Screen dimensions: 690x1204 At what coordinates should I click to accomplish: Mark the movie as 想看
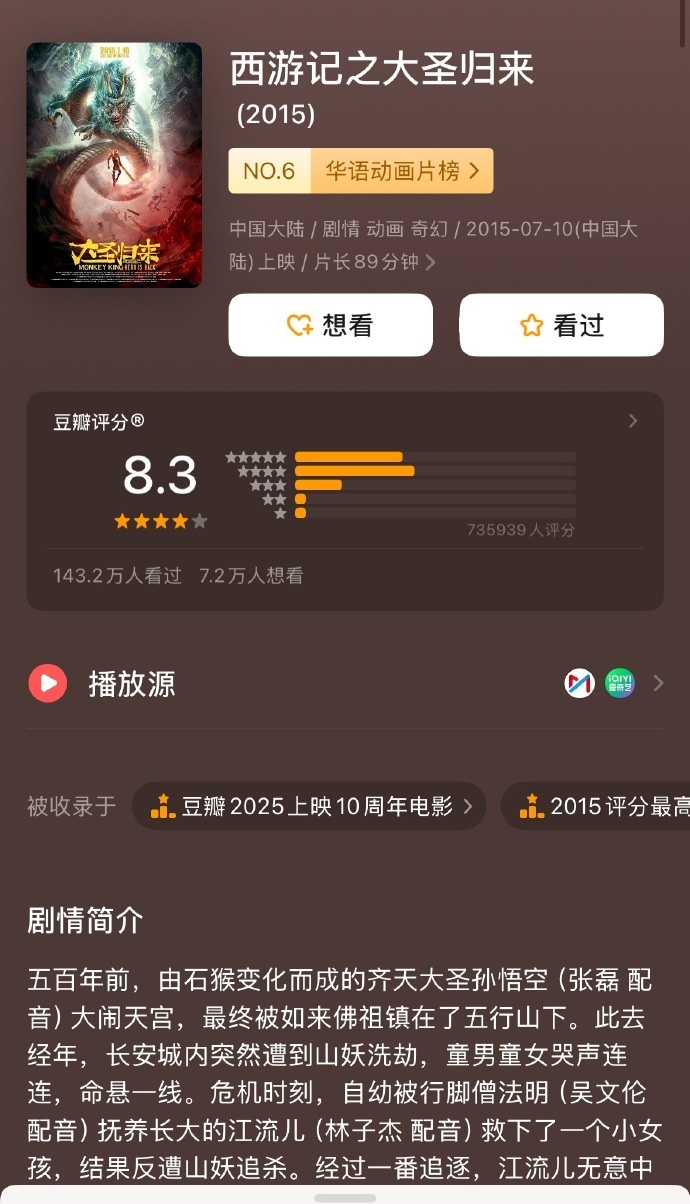[330, 325]
